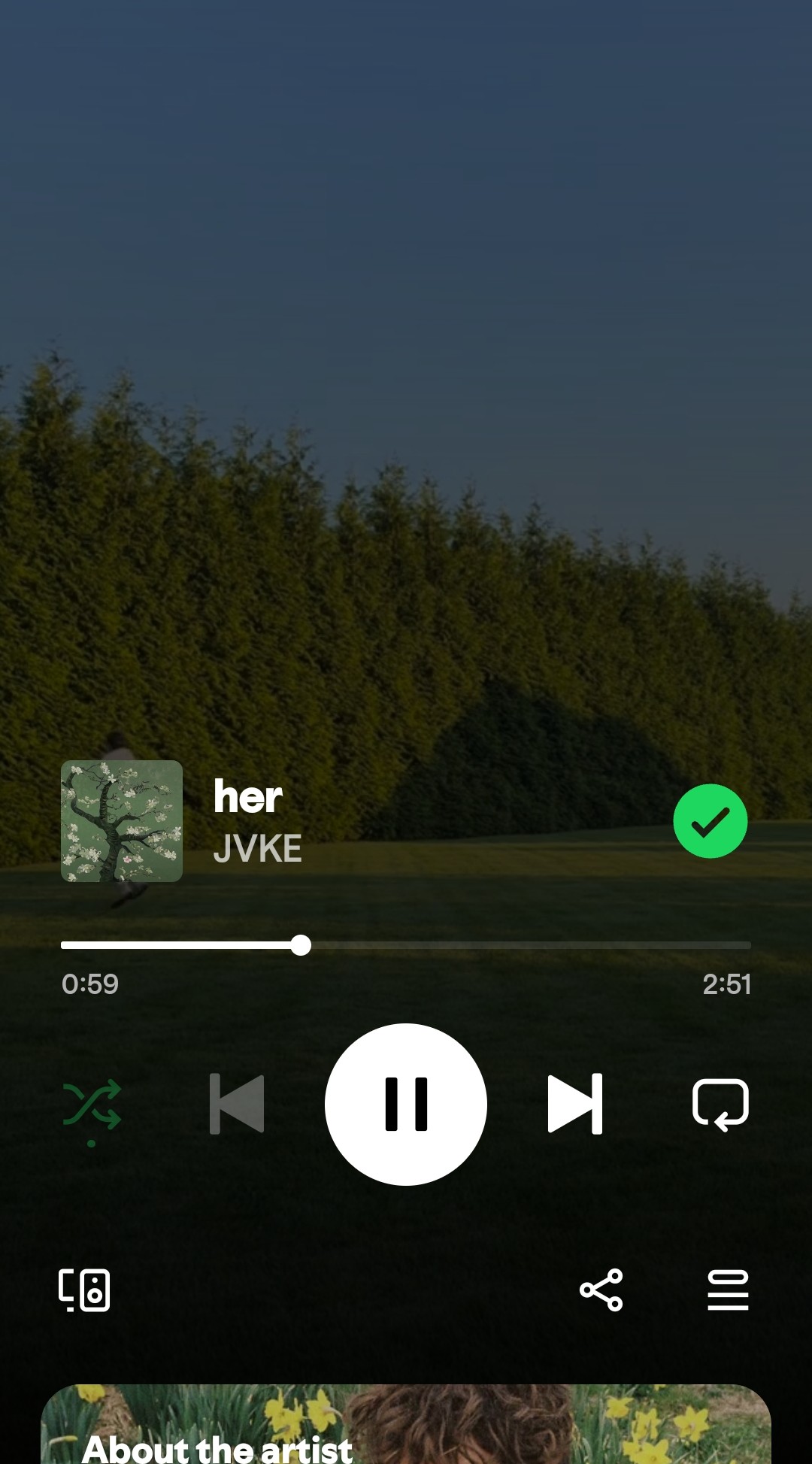This screenshot has width=812, height=1464.
Task: Pause playback of the song
Action: click(406, 1103)
